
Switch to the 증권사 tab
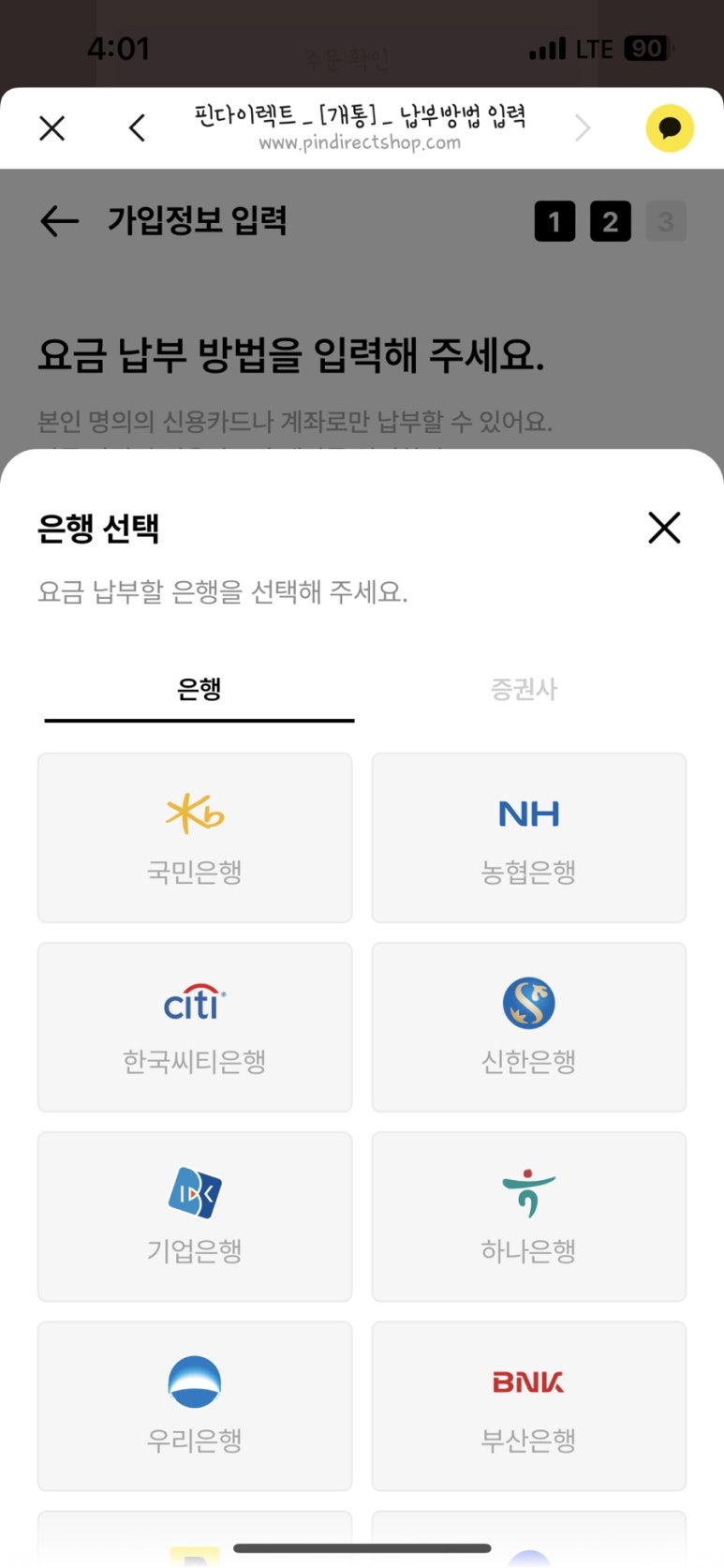point(524,690)
